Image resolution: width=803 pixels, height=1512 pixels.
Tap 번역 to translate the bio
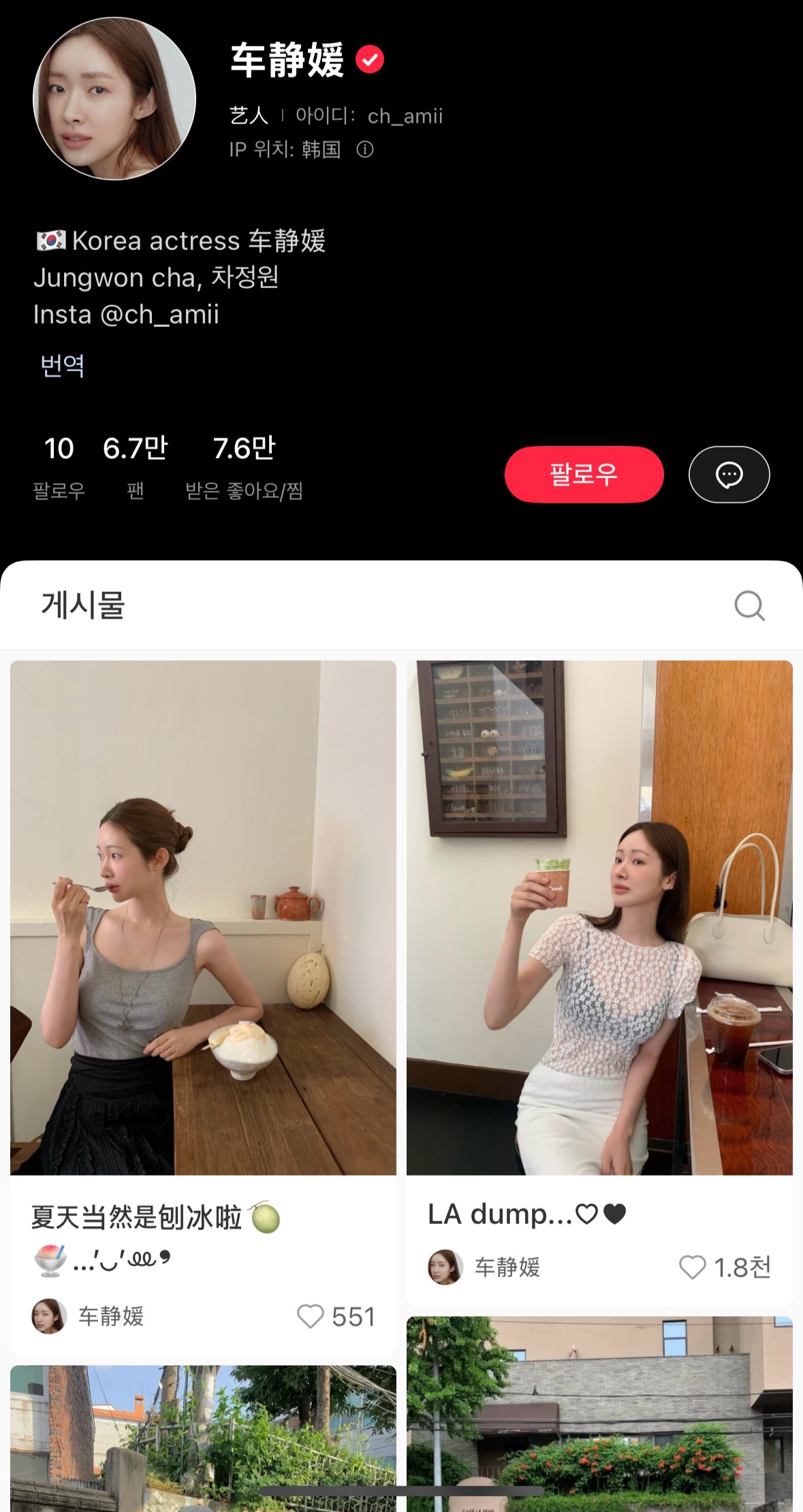pyautogui.click(x=62, y=366)
